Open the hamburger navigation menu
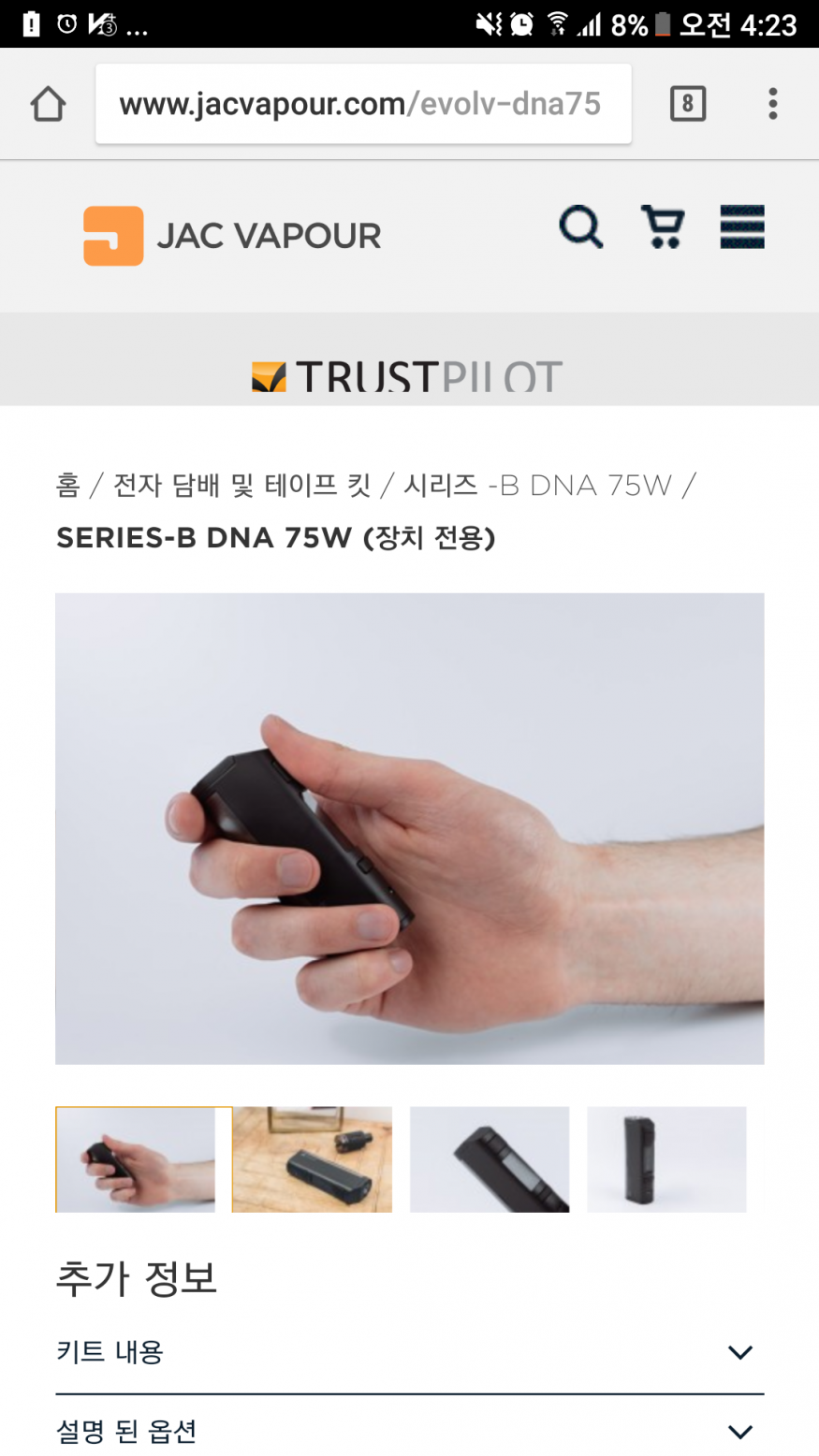 click(741, 227)
